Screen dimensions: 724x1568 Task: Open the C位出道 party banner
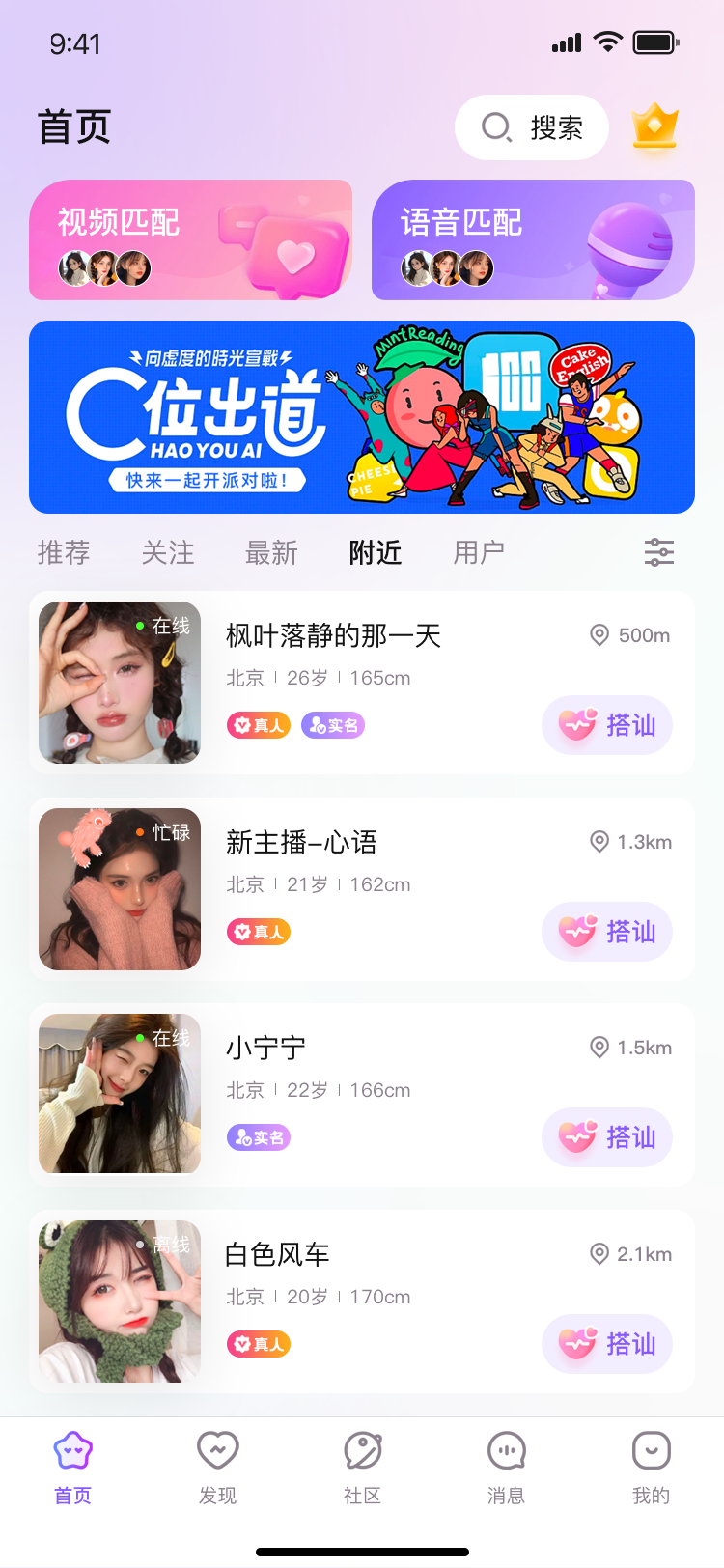tap(362, 417)
